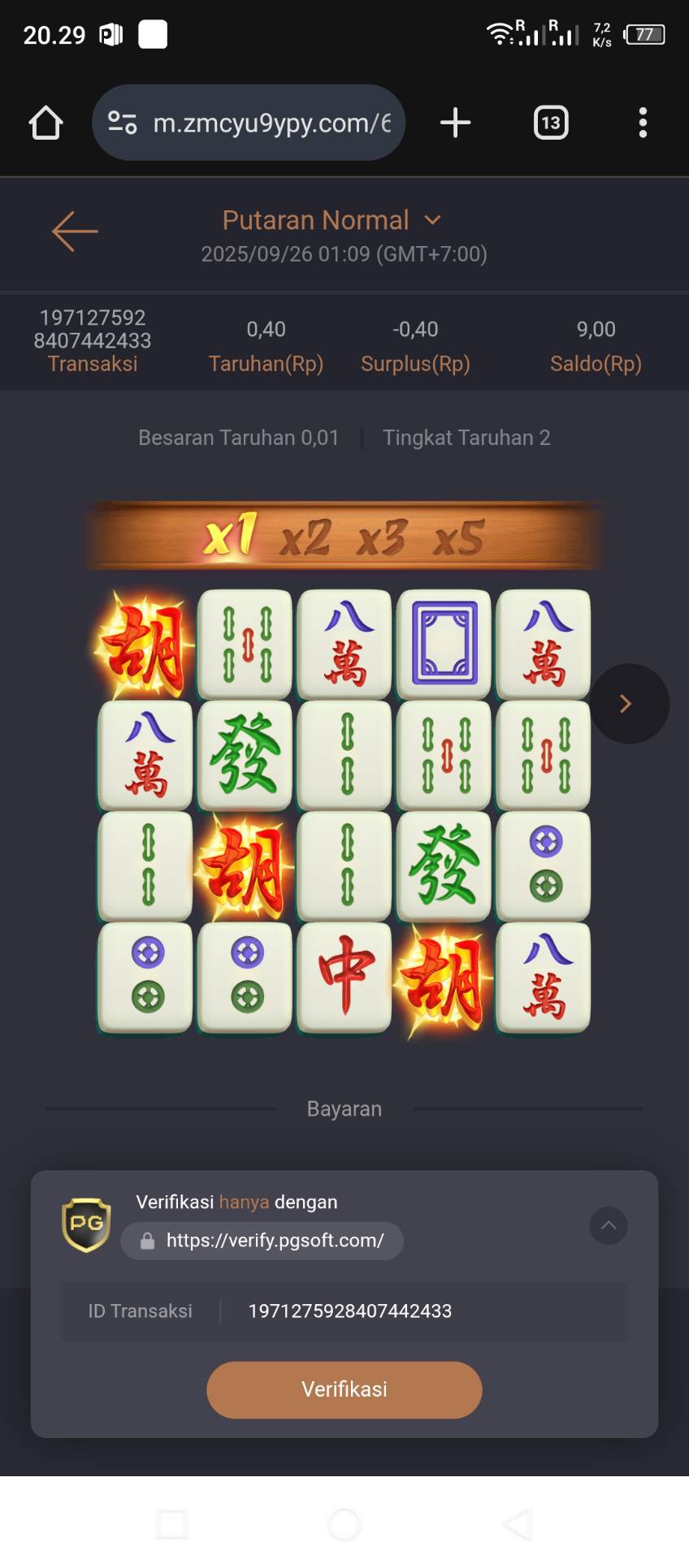Screen dimensions: 689x1568
Task: Tap the browser address bar
Action: pyautogui.click(x=249, y=123)
